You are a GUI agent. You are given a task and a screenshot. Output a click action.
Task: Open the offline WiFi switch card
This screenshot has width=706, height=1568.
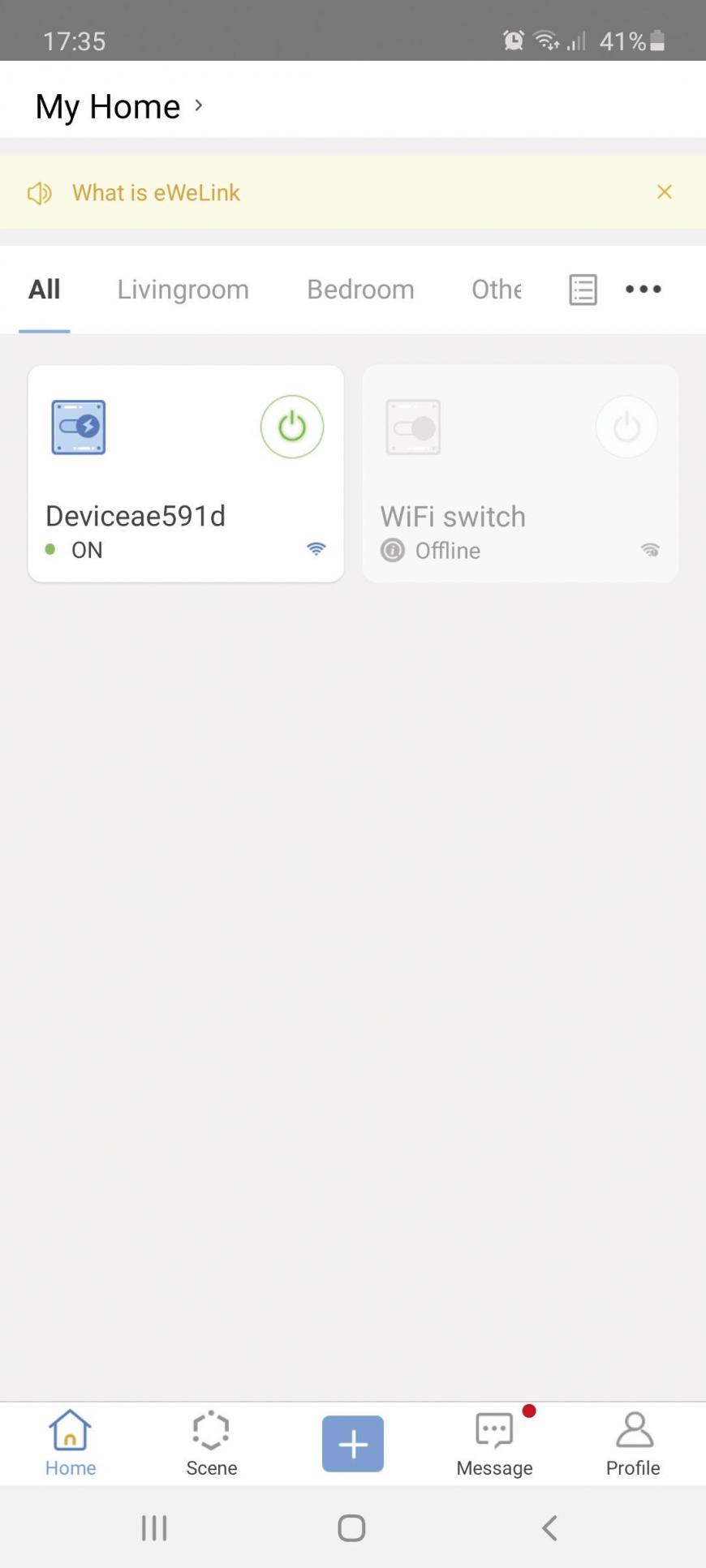click(520, 474)
